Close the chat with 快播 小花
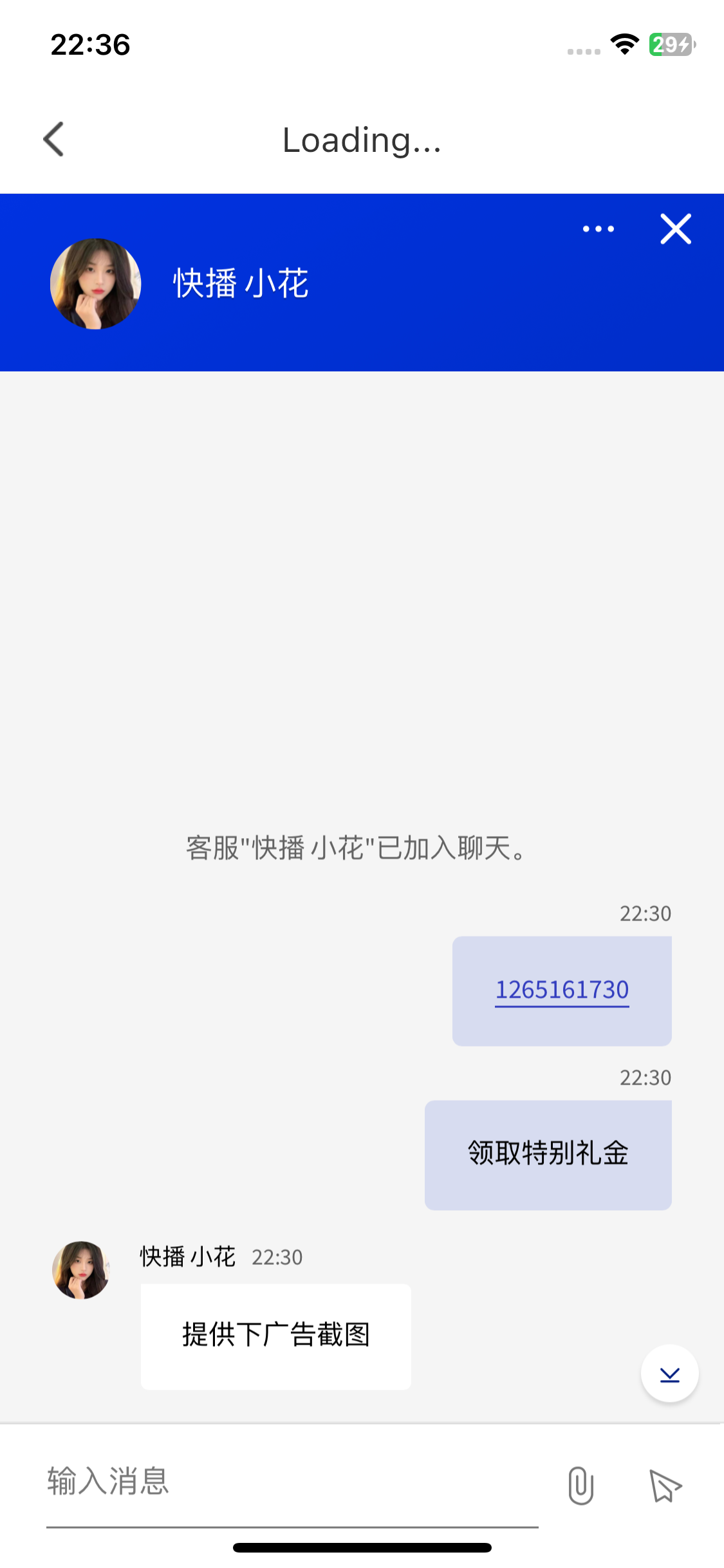This screenshot has width=724, height=1568. (x=676, y=229)
